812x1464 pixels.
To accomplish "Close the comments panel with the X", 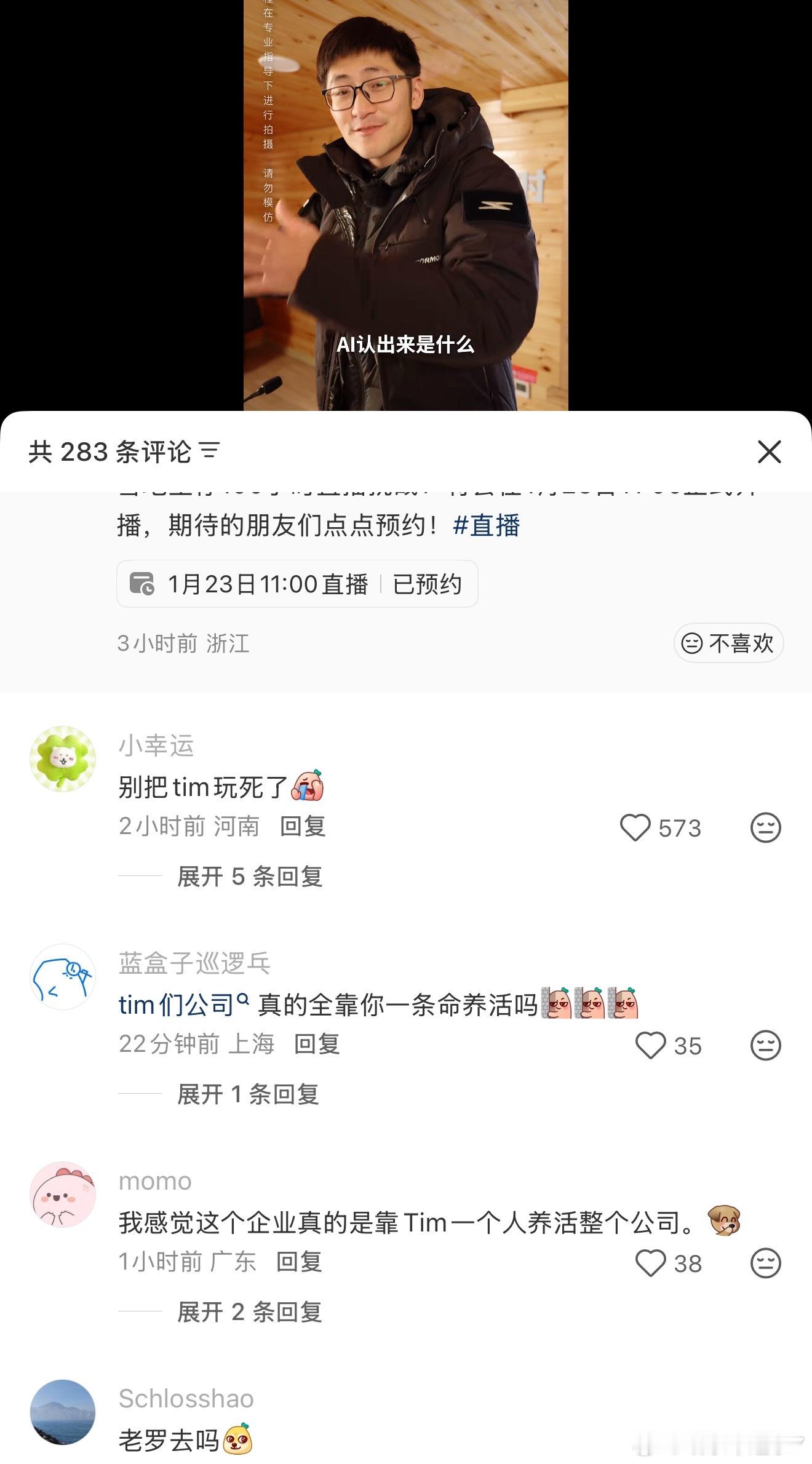I will click(768, 453).
